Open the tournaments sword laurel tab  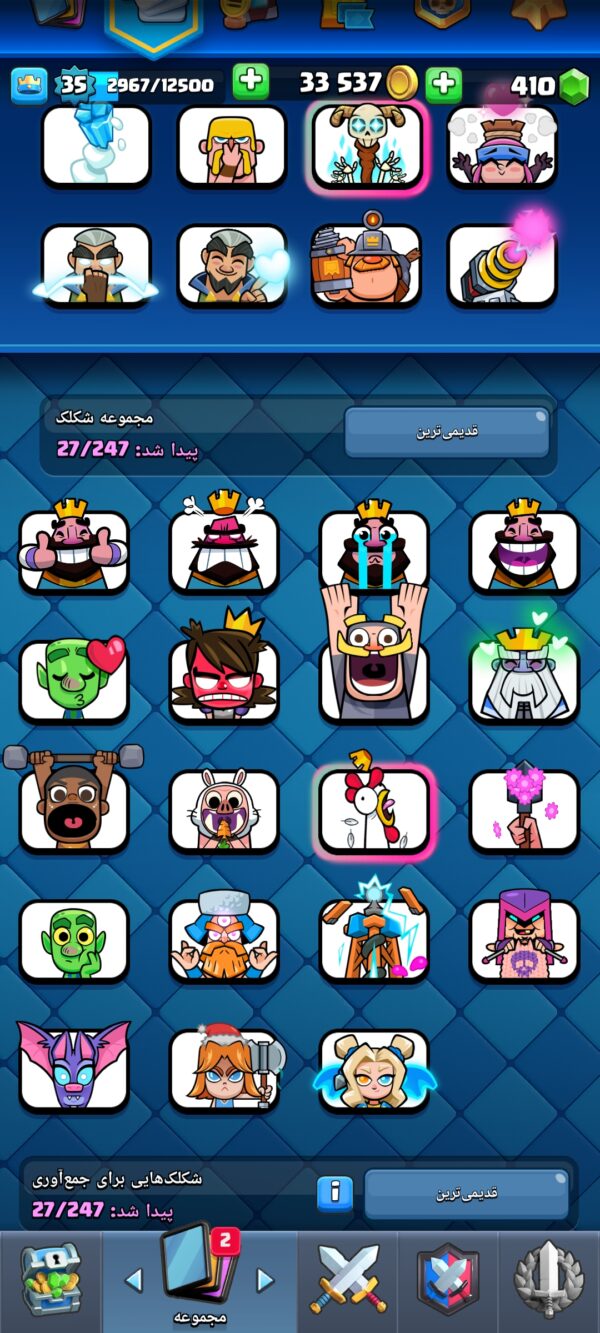pyautogui.click(x=548, y=1279)
